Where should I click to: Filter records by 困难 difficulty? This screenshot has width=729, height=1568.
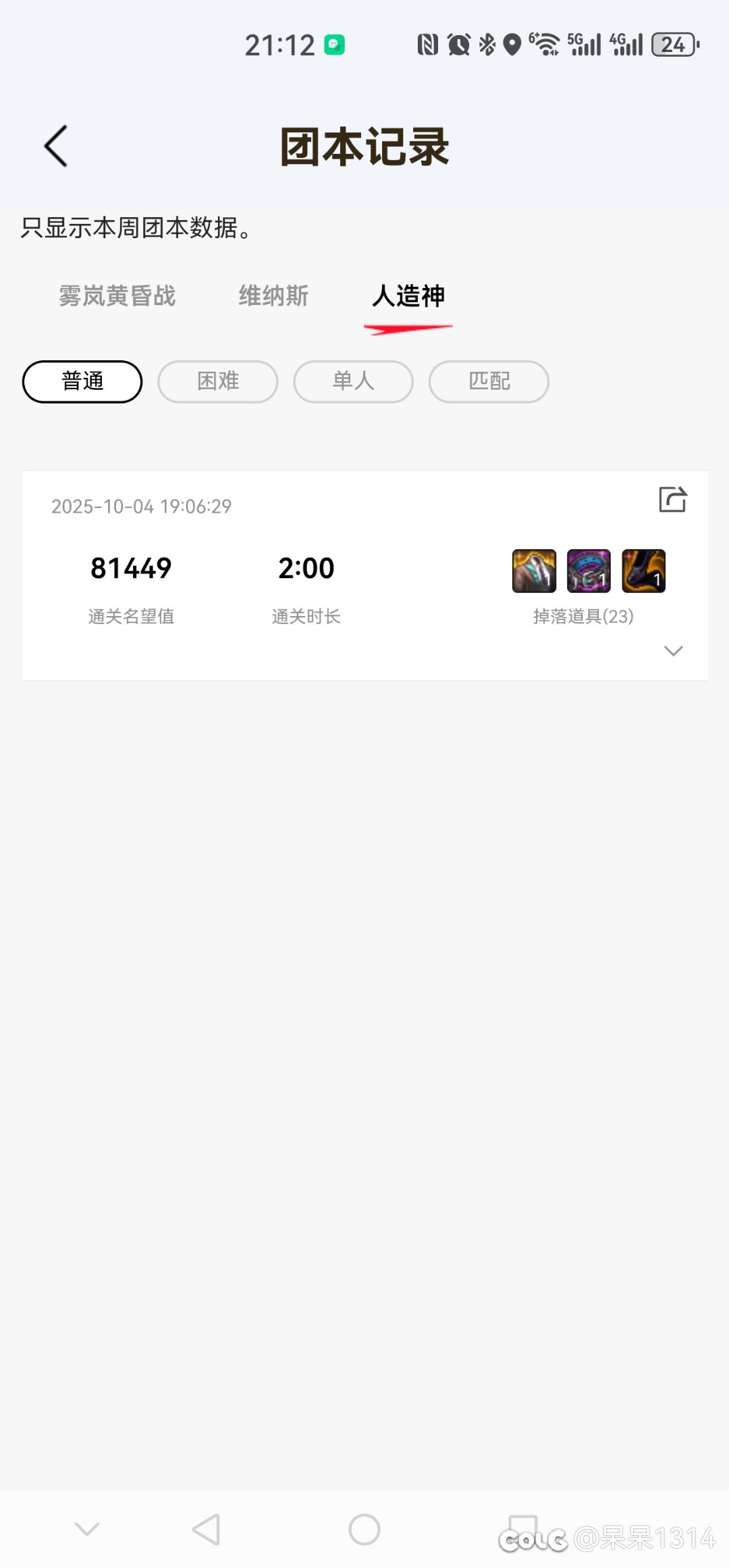218,382
